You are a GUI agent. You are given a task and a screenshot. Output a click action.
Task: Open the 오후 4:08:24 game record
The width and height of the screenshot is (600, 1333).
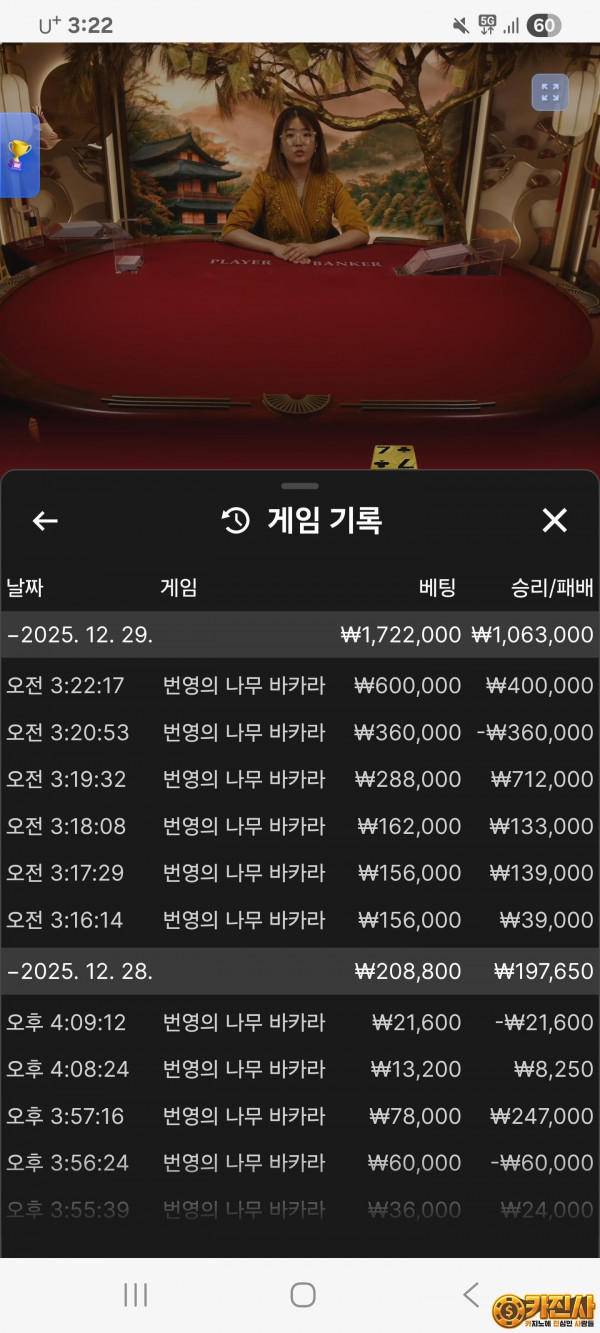300,1070
